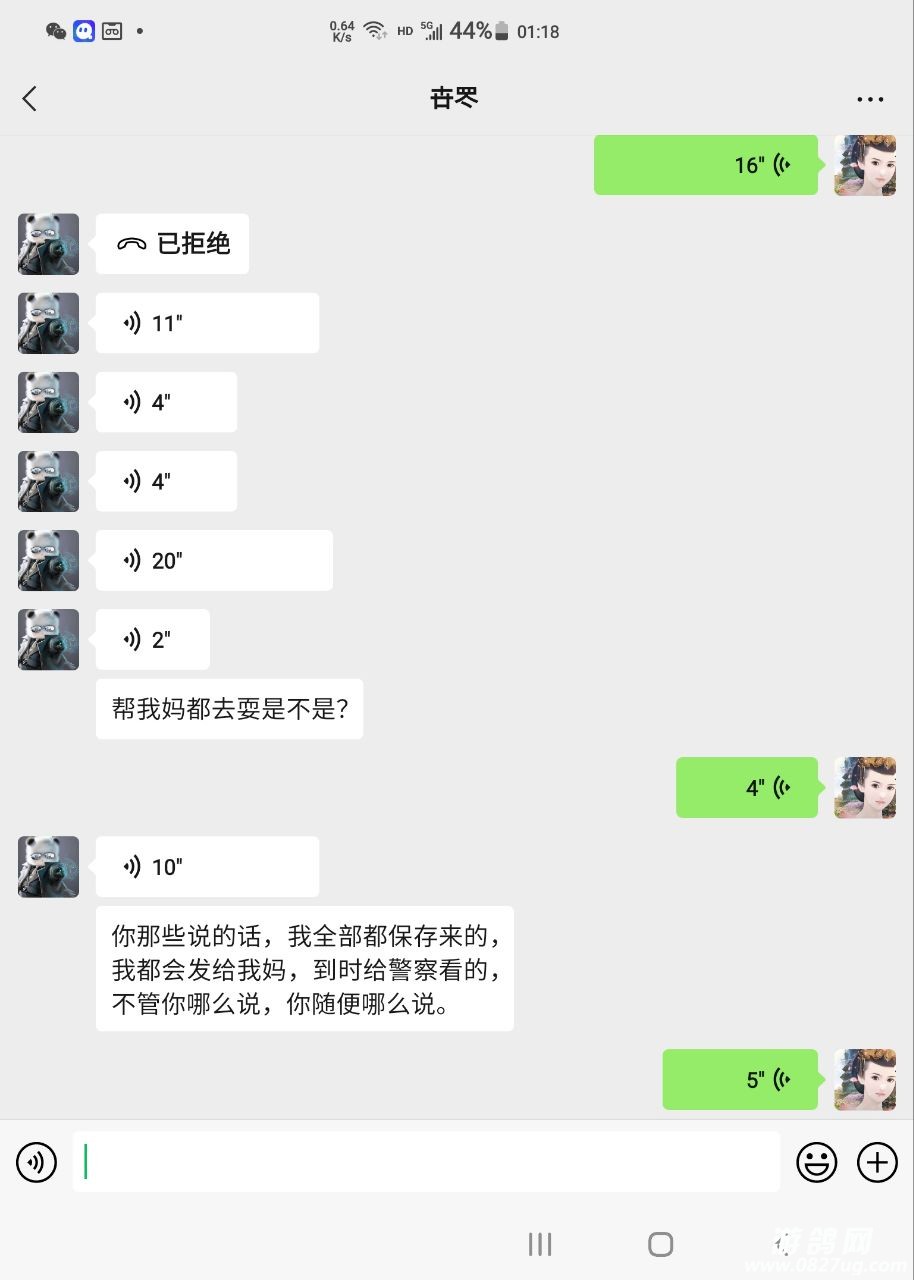This screenshot has width=914, height=1280.
Task: Open the emoji sticker panel
Action: pos(816,1162)
